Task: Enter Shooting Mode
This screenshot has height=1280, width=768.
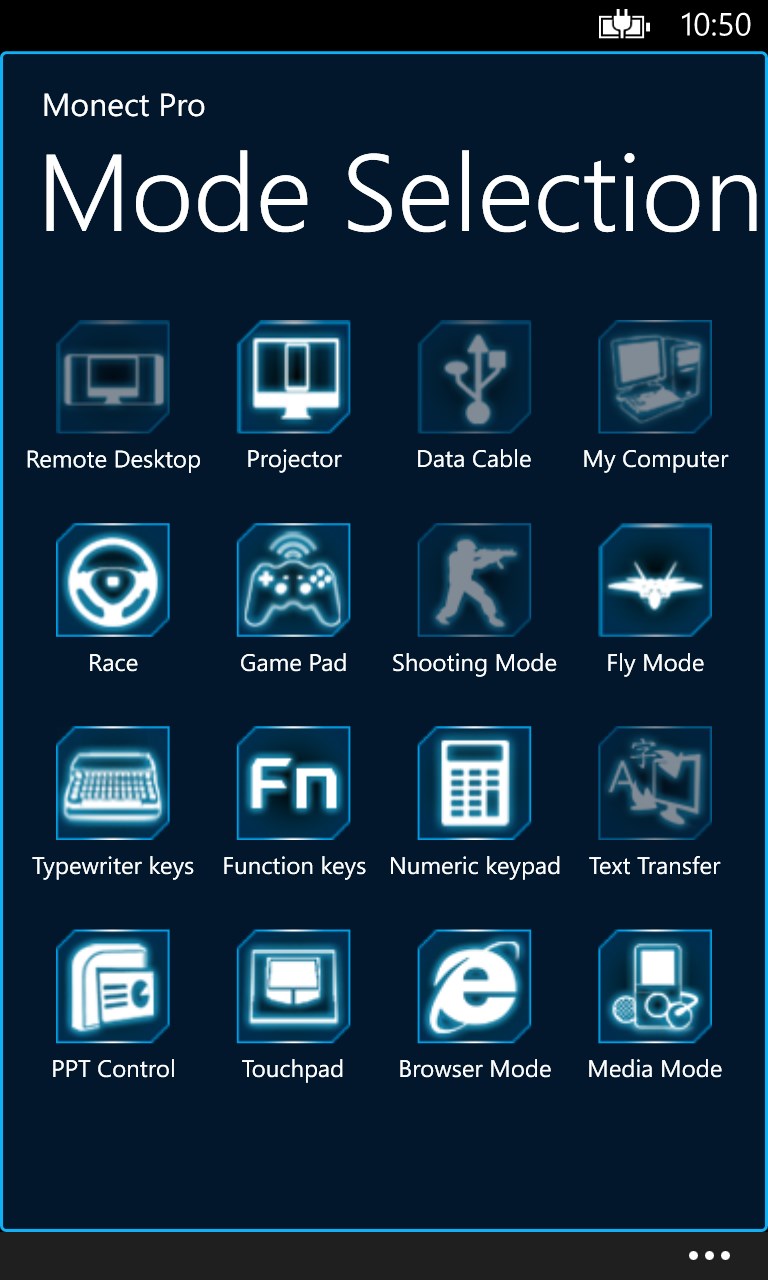Action: pos(474,581)
